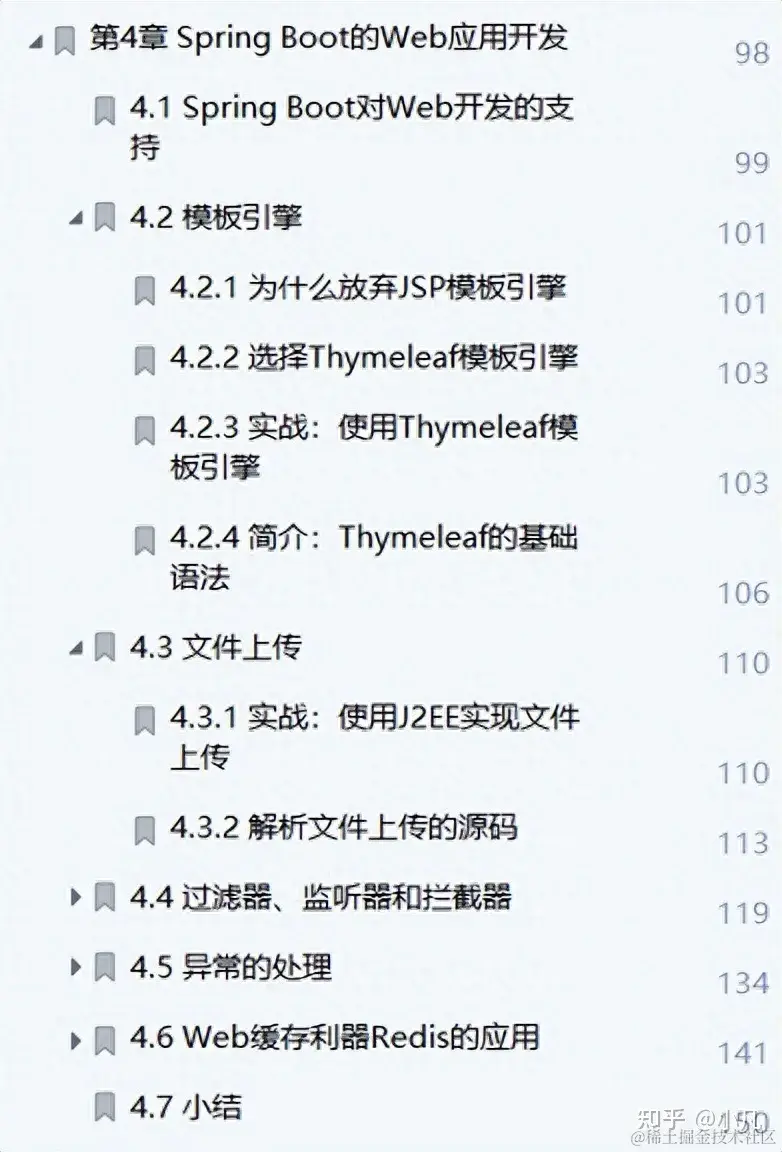Open bookmark 4.1 Spring Boot对Web开发的支持
This screenshot has height=1152, width=782.
point(351,110)
